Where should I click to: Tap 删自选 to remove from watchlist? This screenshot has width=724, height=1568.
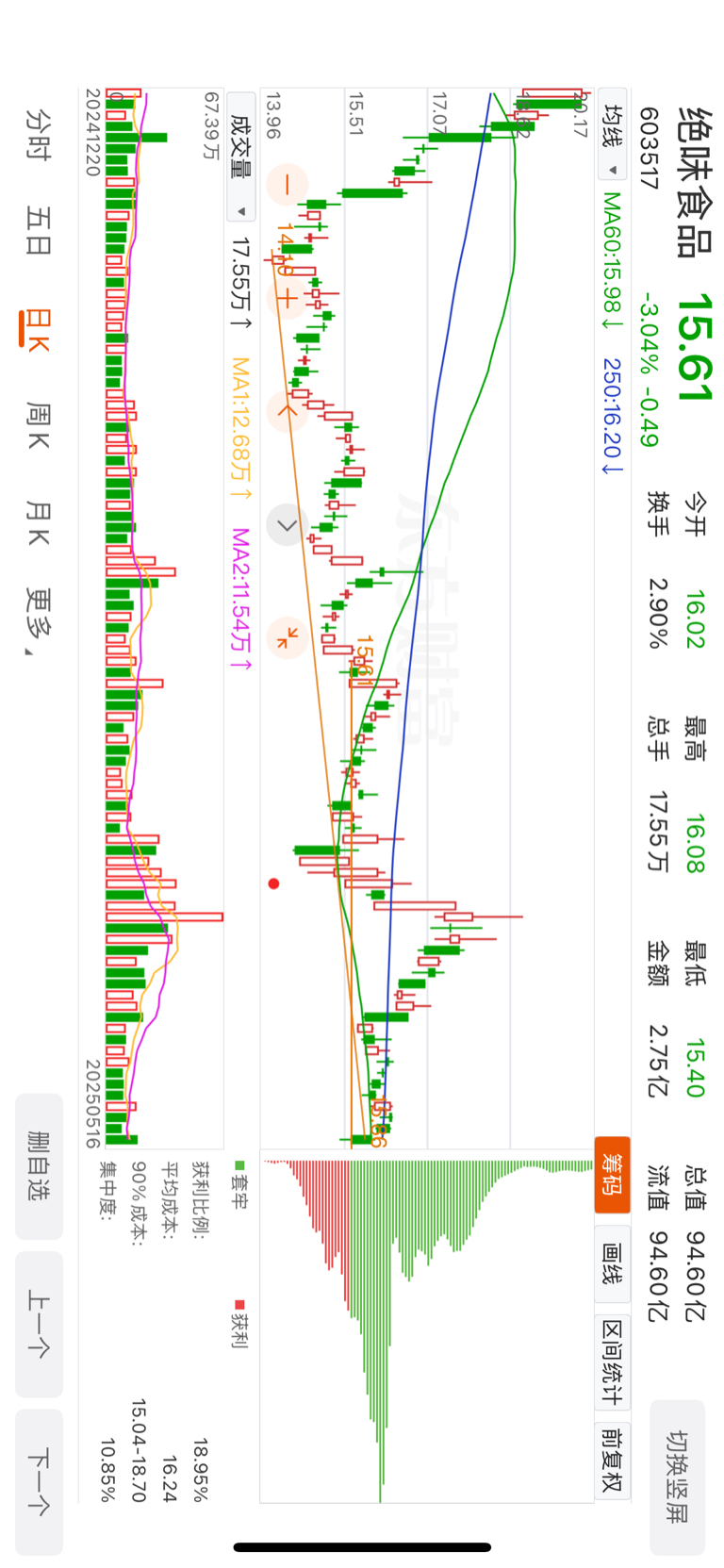[x=39, y=1166]
